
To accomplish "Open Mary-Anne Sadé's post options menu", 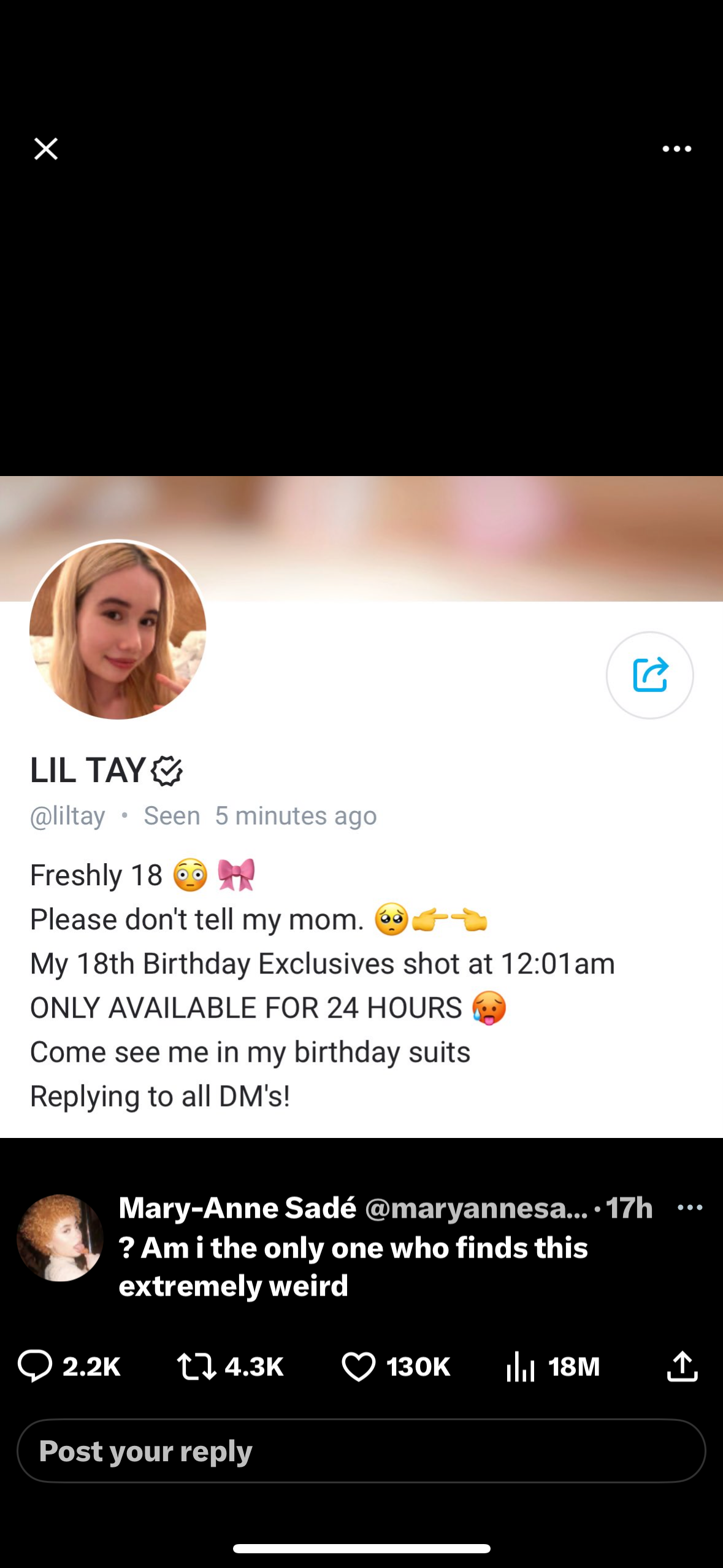I will pyautogui.click(x=689, y=1207).
